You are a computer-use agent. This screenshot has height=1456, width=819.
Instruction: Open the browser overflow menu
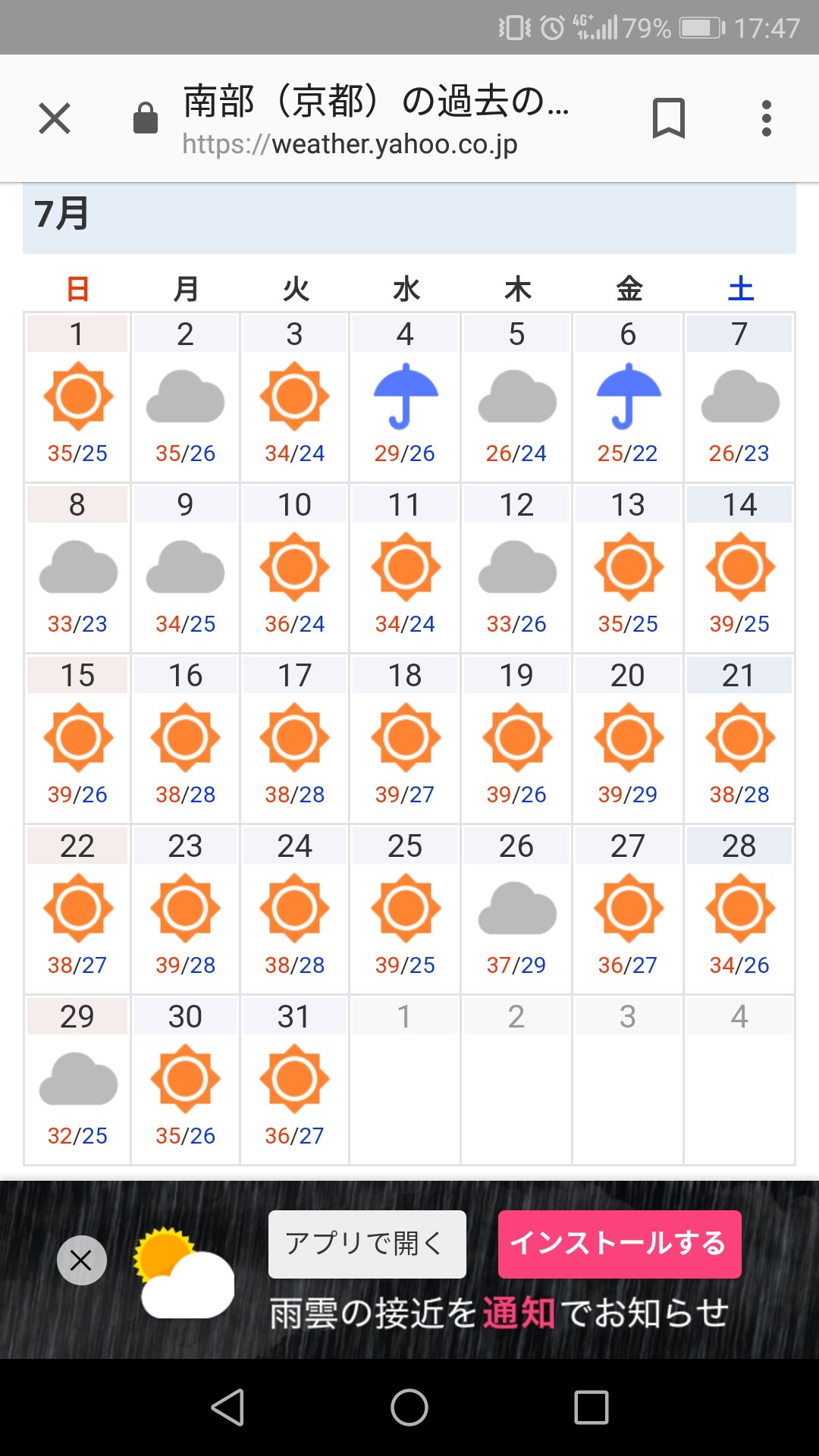point(767,119)
